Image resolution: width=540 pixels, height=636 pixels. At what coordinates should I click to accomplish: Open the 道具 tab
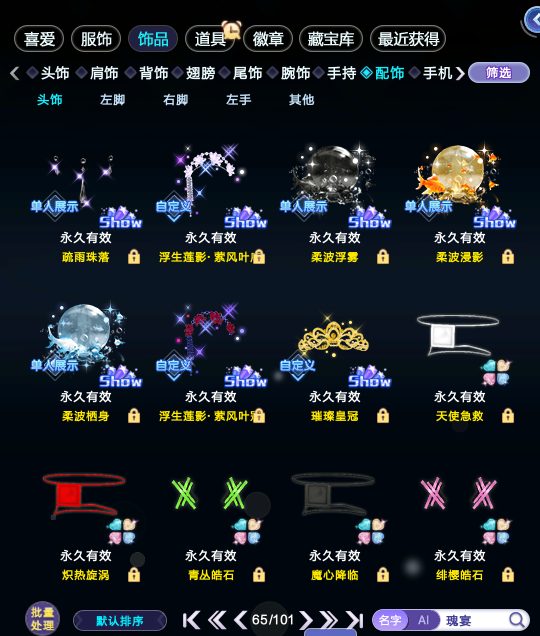pos(210,39)
